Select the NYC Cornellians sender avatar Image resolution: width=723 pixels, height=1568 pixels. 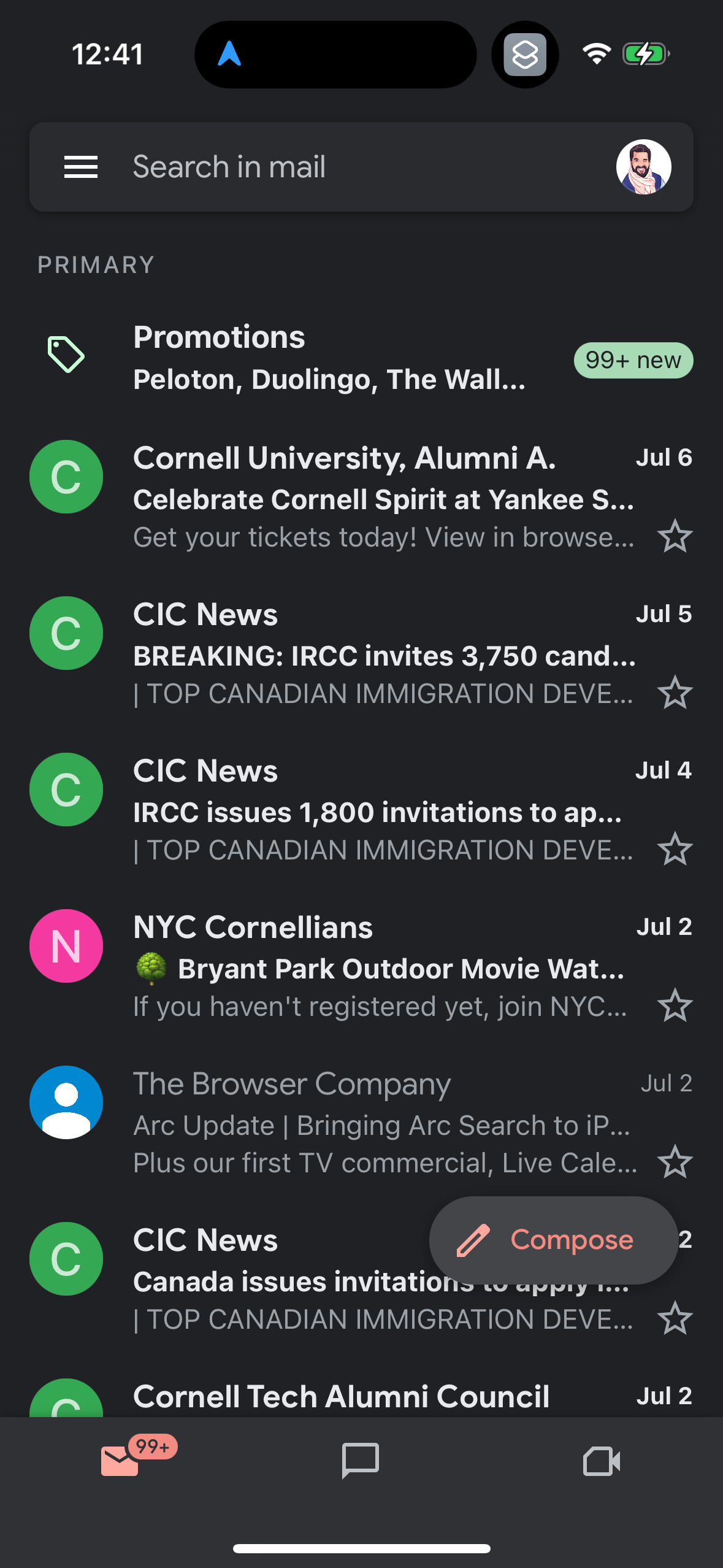pyautogui.click(x=66, y=945)
